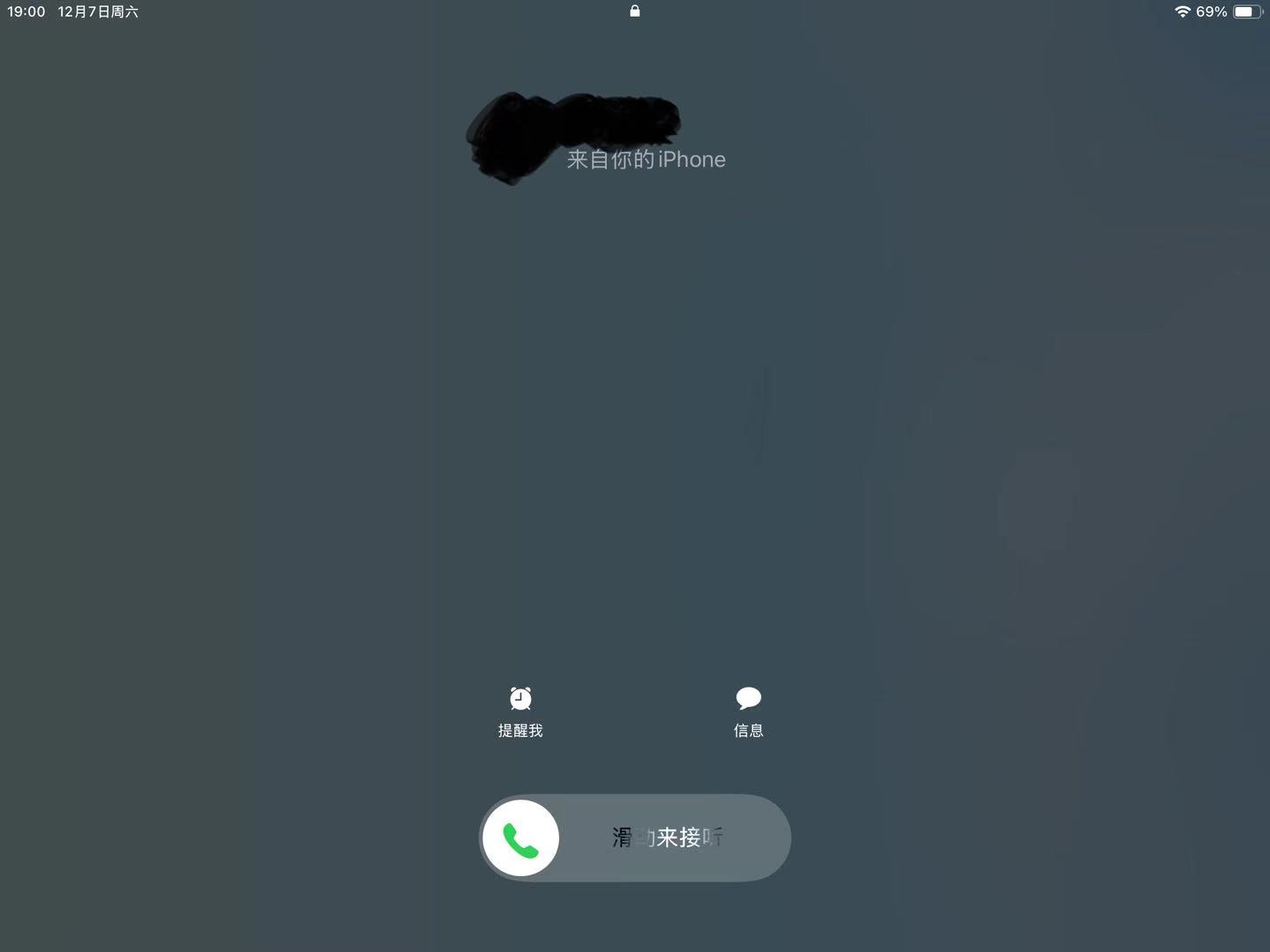
Task: Tap the green phone answer knob
Action: point(521,838)
